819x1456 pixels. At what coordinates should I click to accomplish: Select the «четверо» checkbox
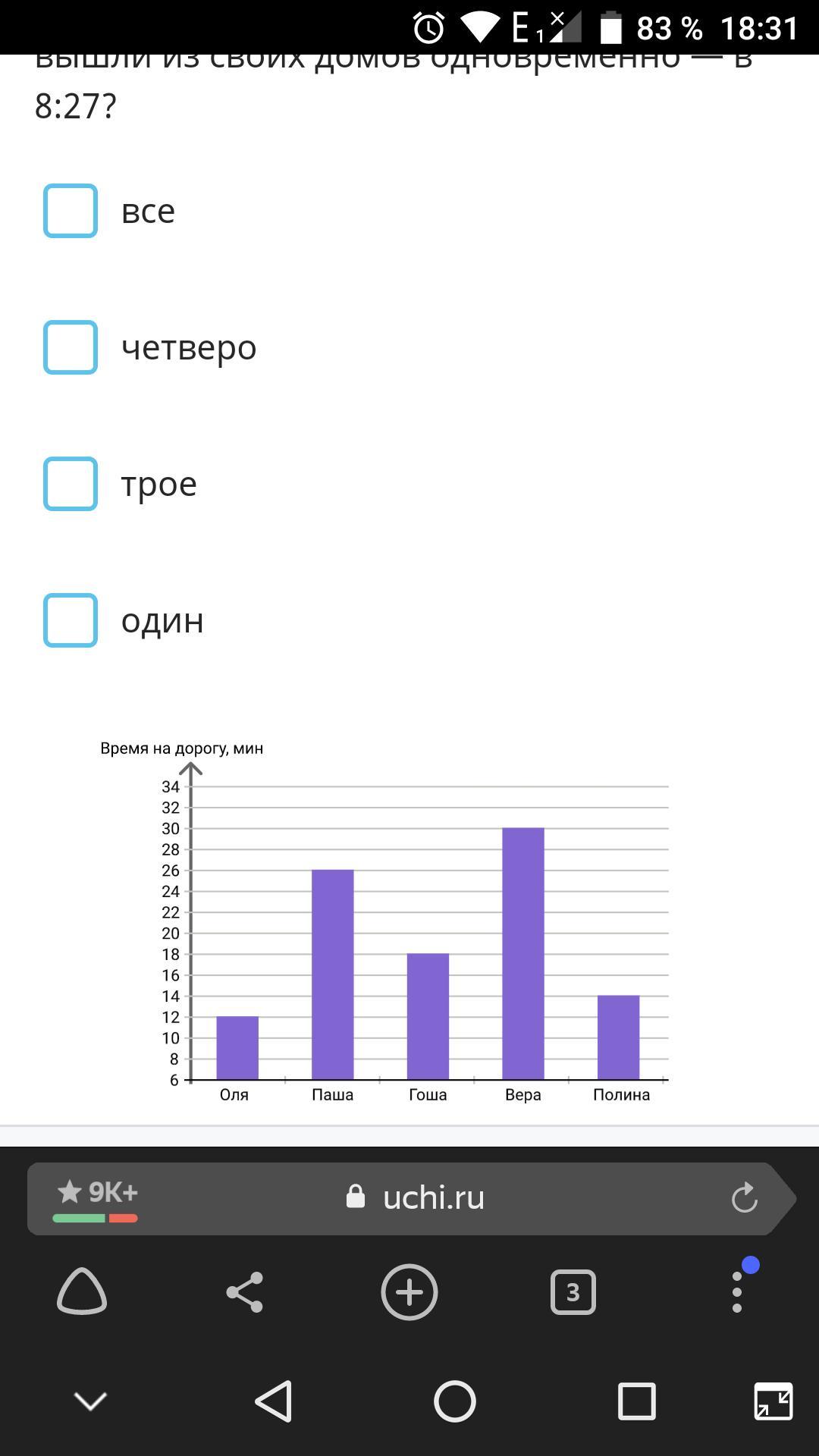pos(71,347)
